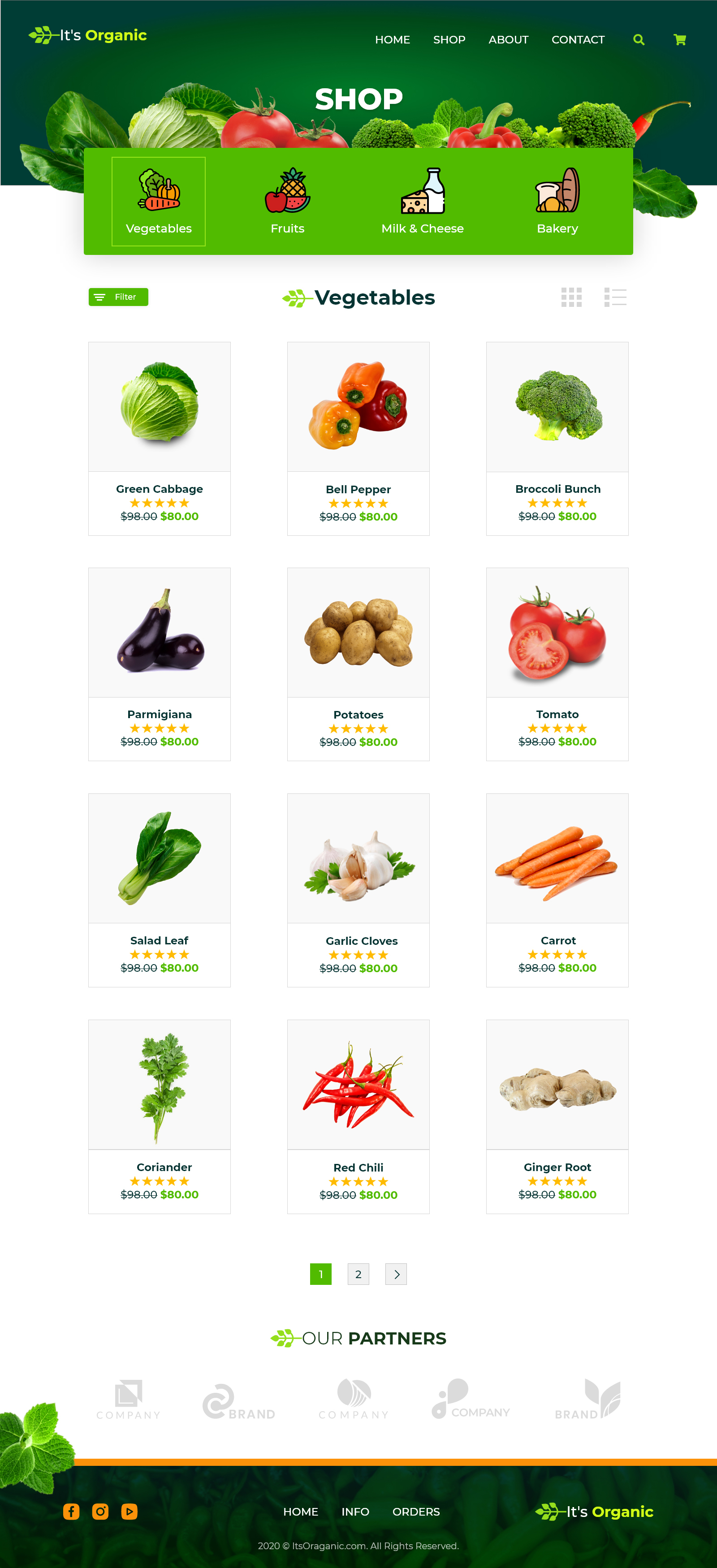Open the Facebook icon in footer
Viewport: 717px width, 1568px height.
click(x=71, y=1512)
